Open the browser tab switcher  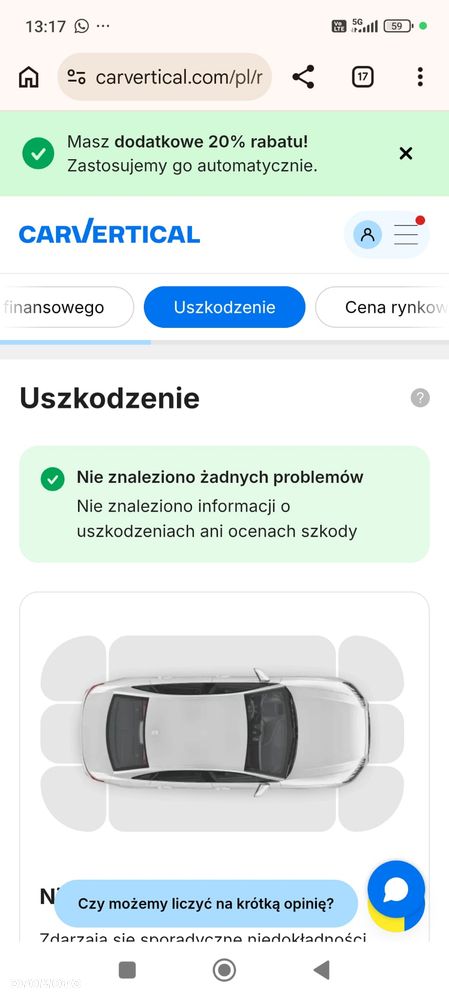pos(362,77)
